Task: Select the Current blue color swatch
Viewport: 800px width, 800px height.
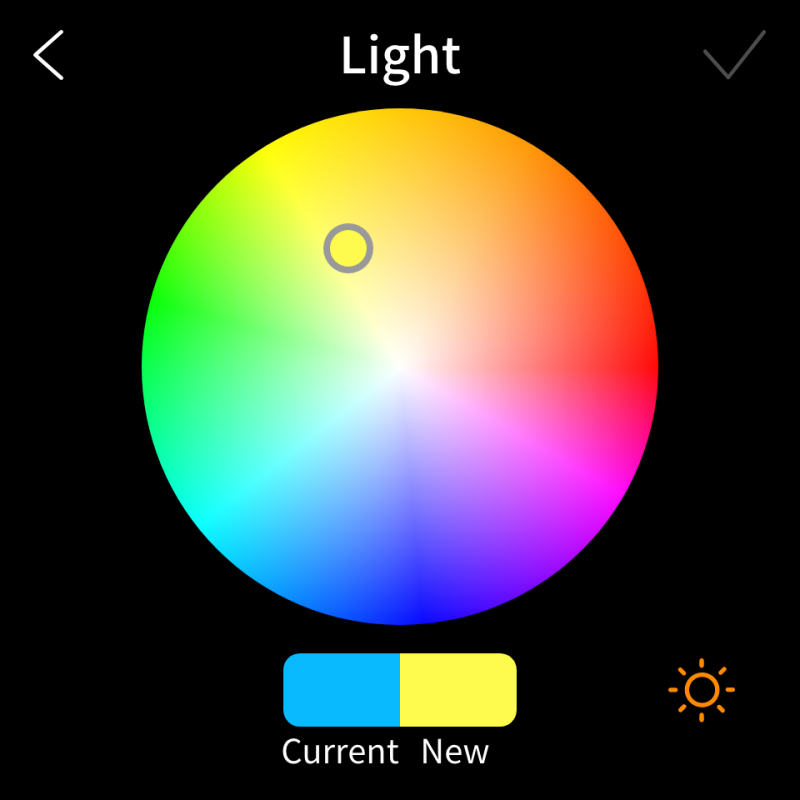Action: (342, 690)
